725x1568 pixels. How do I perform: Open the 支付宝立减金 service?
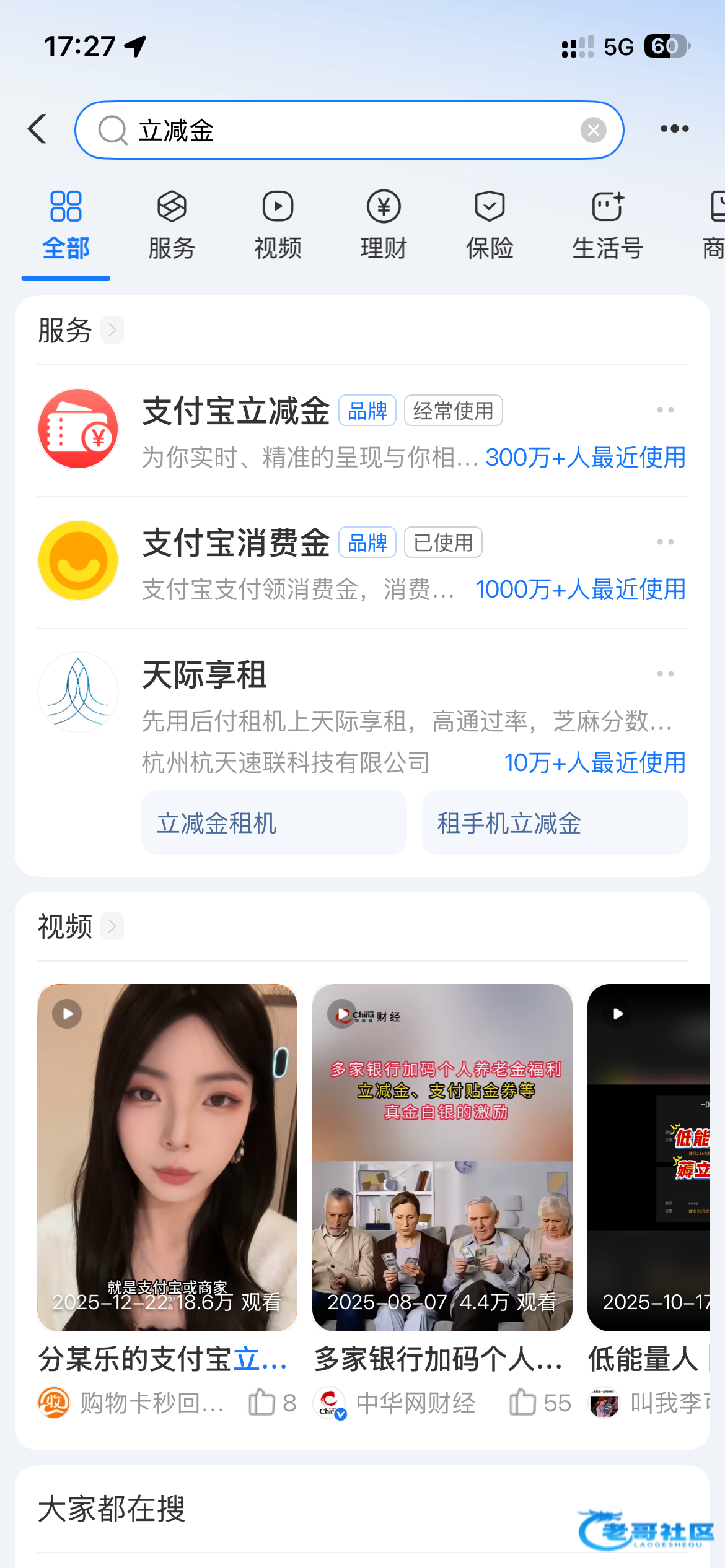pyautogui.click(x=235, y=412)
